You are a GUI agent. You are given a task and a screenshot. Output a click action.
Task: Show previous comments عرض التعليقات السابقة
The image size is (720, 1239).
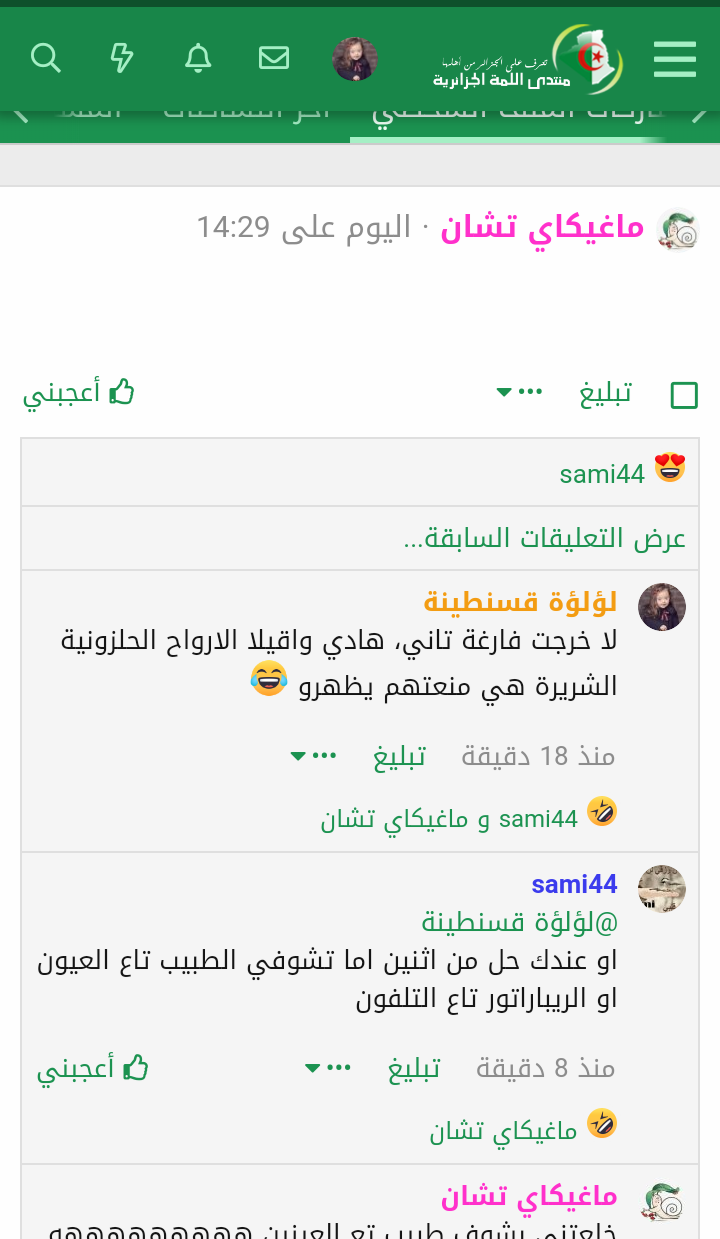[544, 538]
